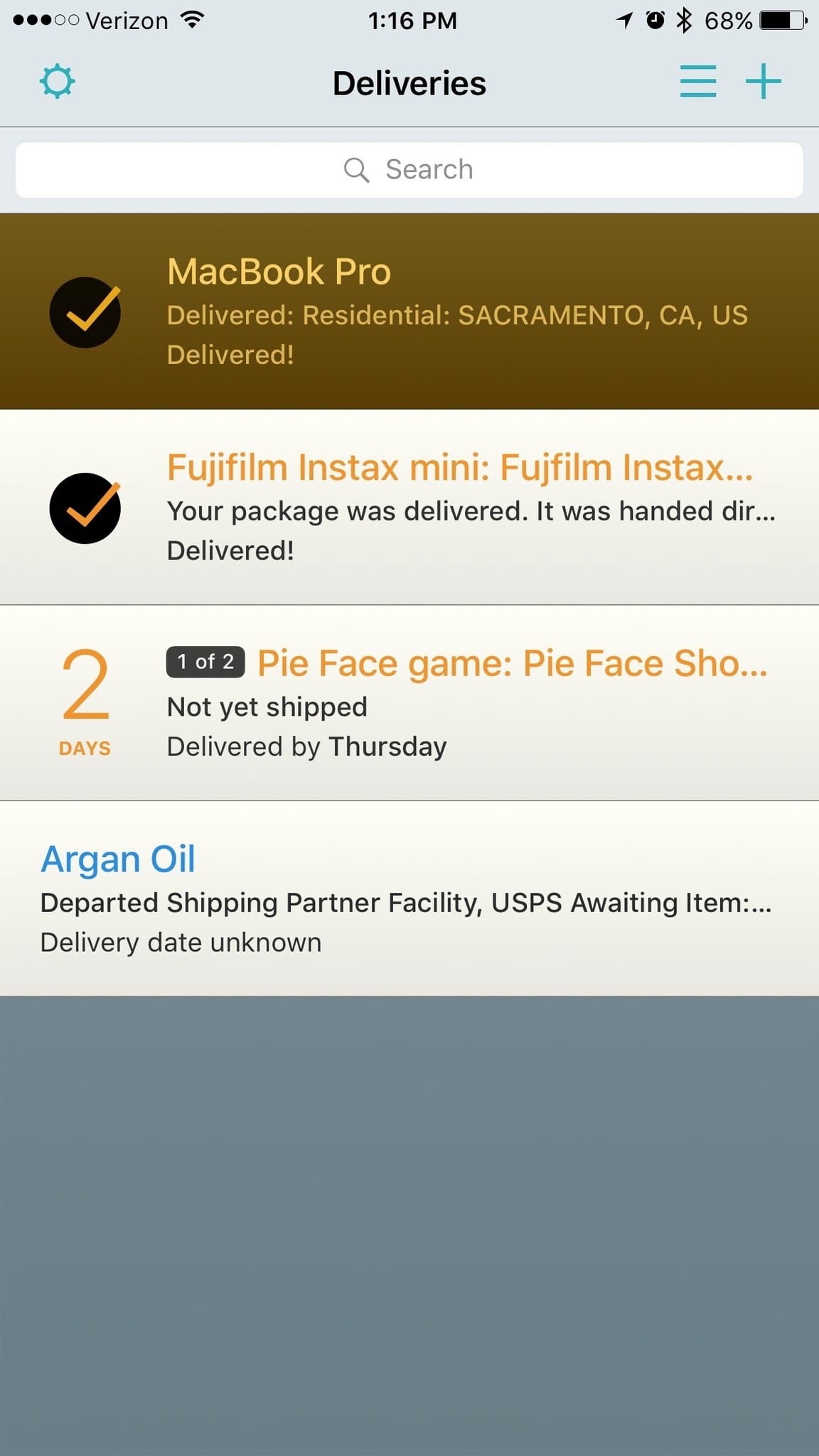
Task: Open the list menu icon
Action: pos(698,81)
